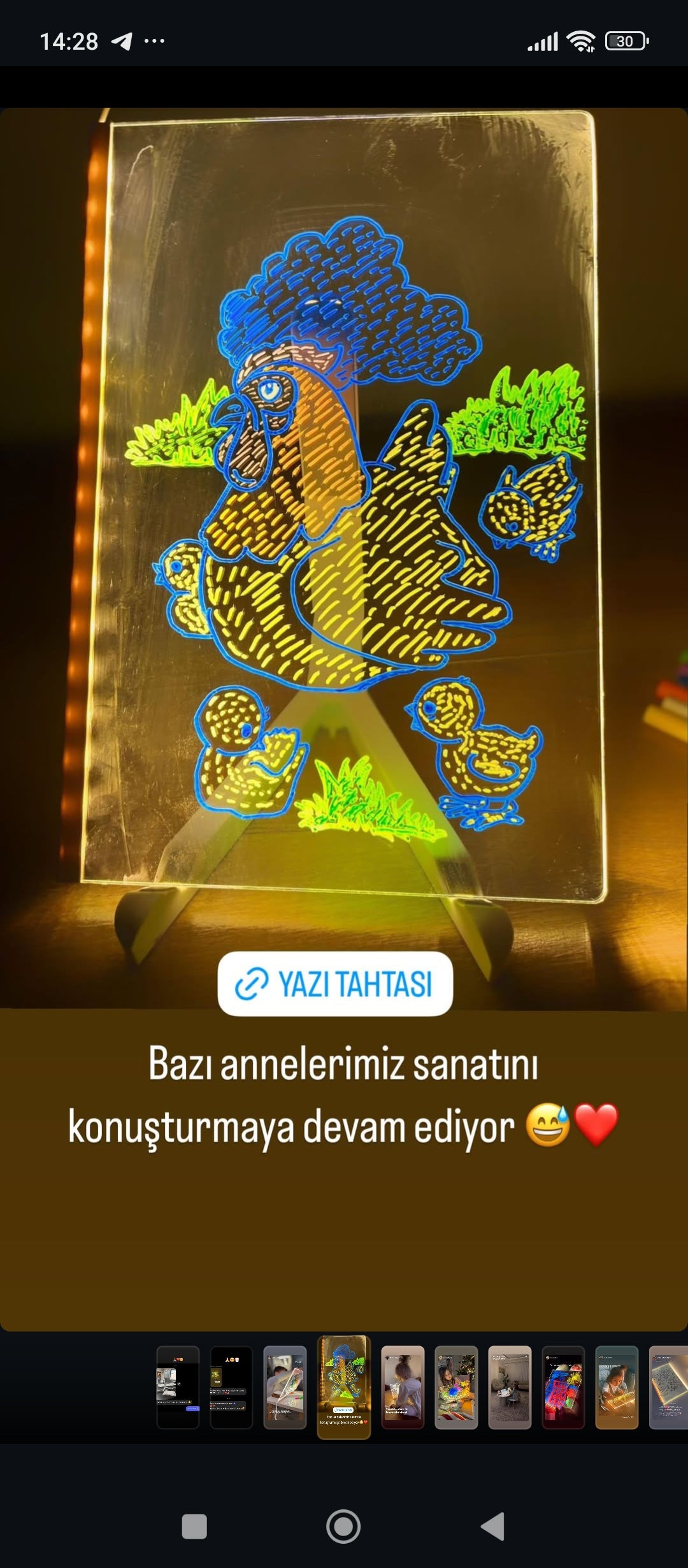Open recent apps with the square button
Screen dimensions: 688x1568
point(194,1527)
